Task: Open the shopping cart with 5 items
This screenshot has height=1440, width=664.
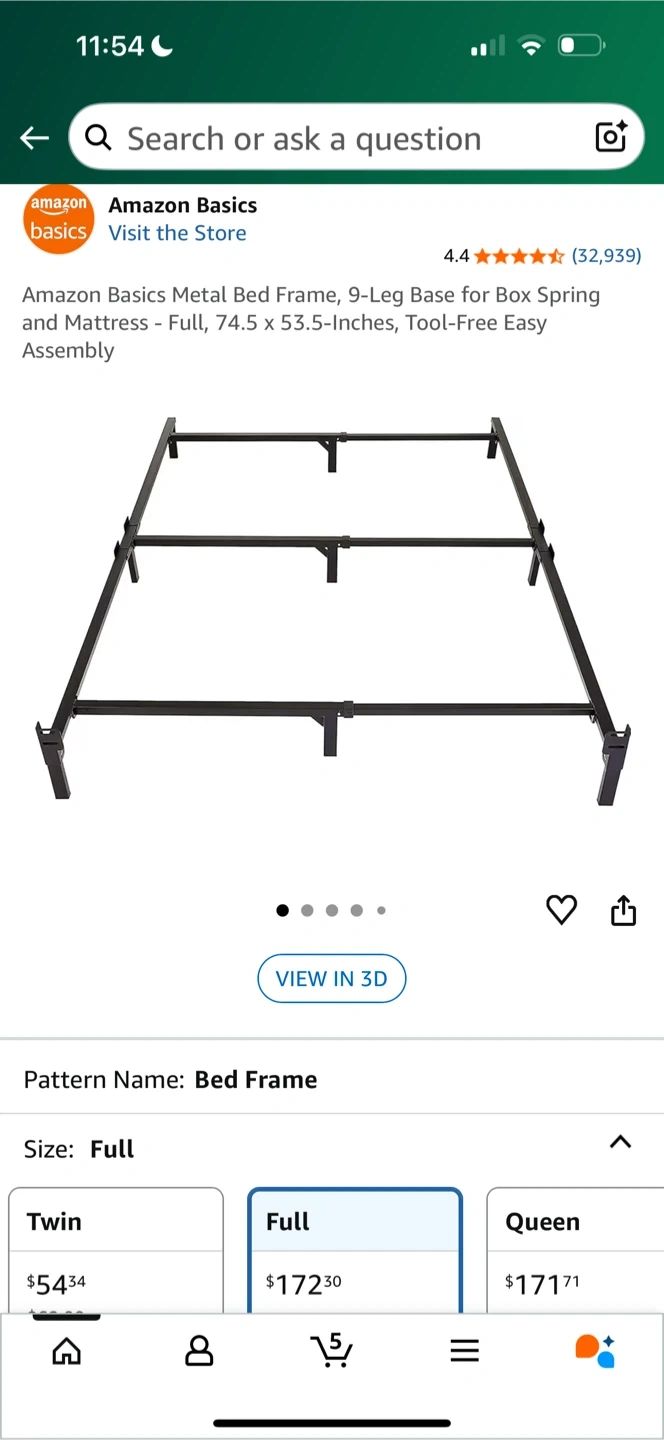Action: 331,1350
